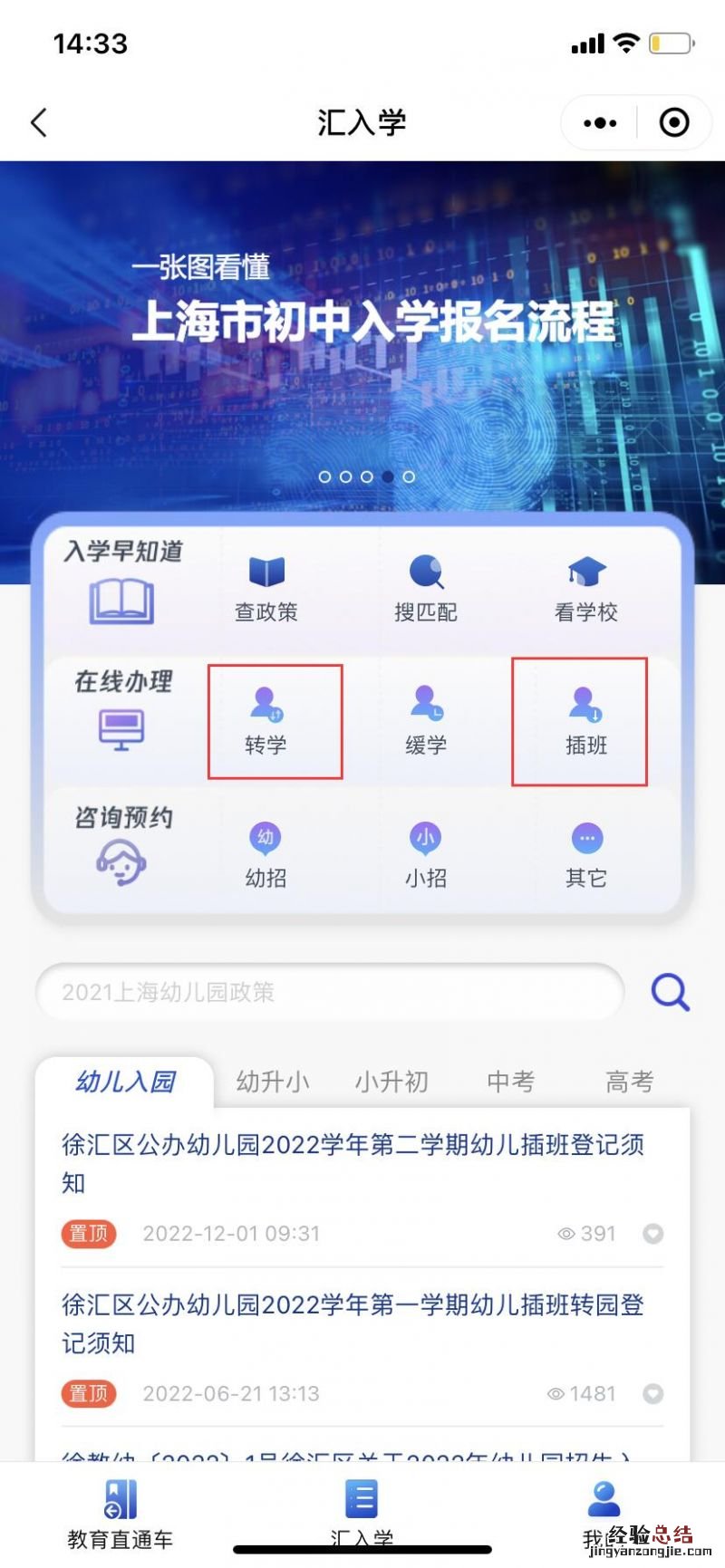Open 搜匹配 matching search

pyautogui.click(x=426, y=589)
